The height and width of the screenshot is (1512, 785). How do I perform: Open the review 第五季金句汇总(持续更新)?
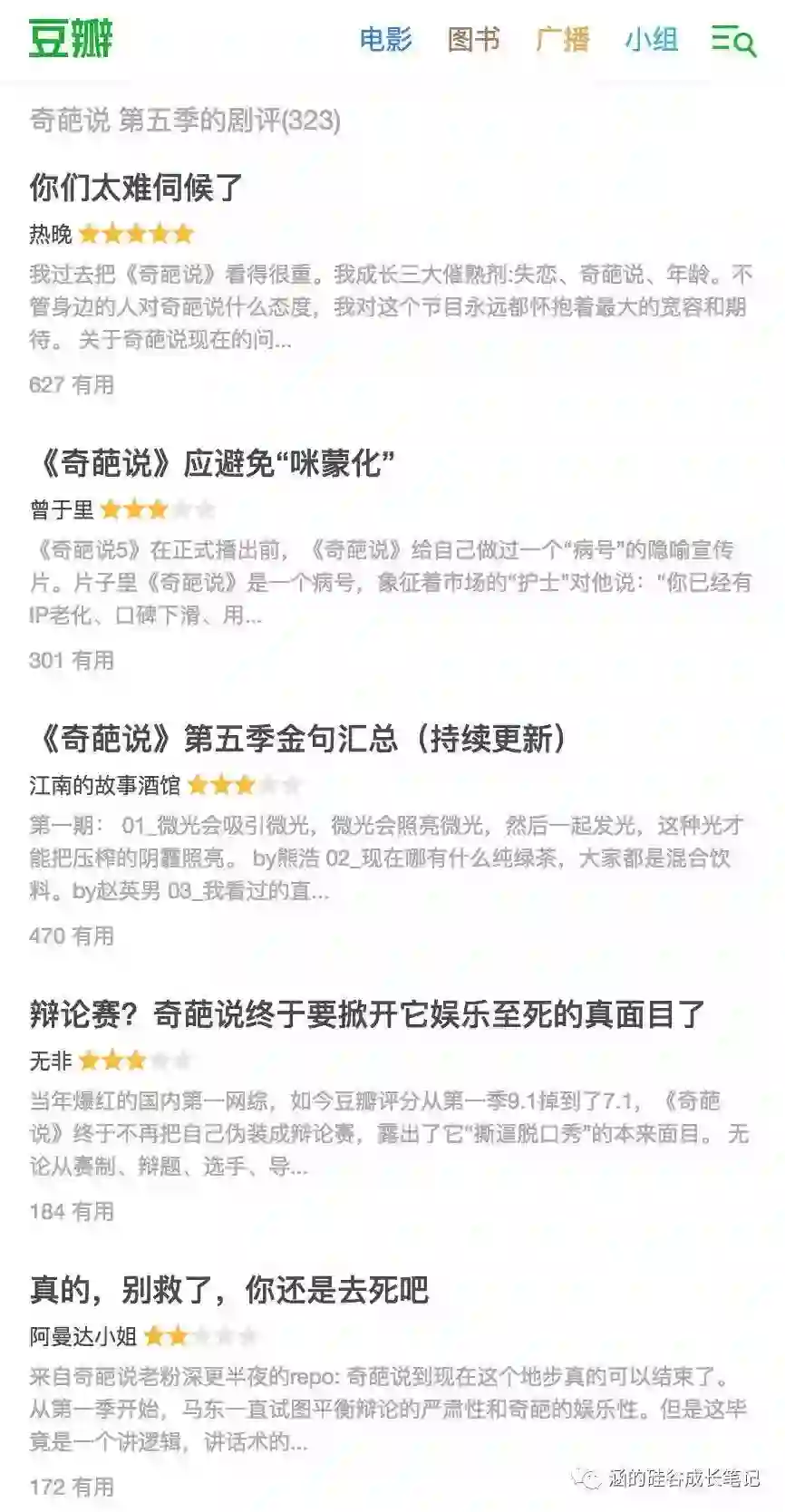tap(299, 739)
